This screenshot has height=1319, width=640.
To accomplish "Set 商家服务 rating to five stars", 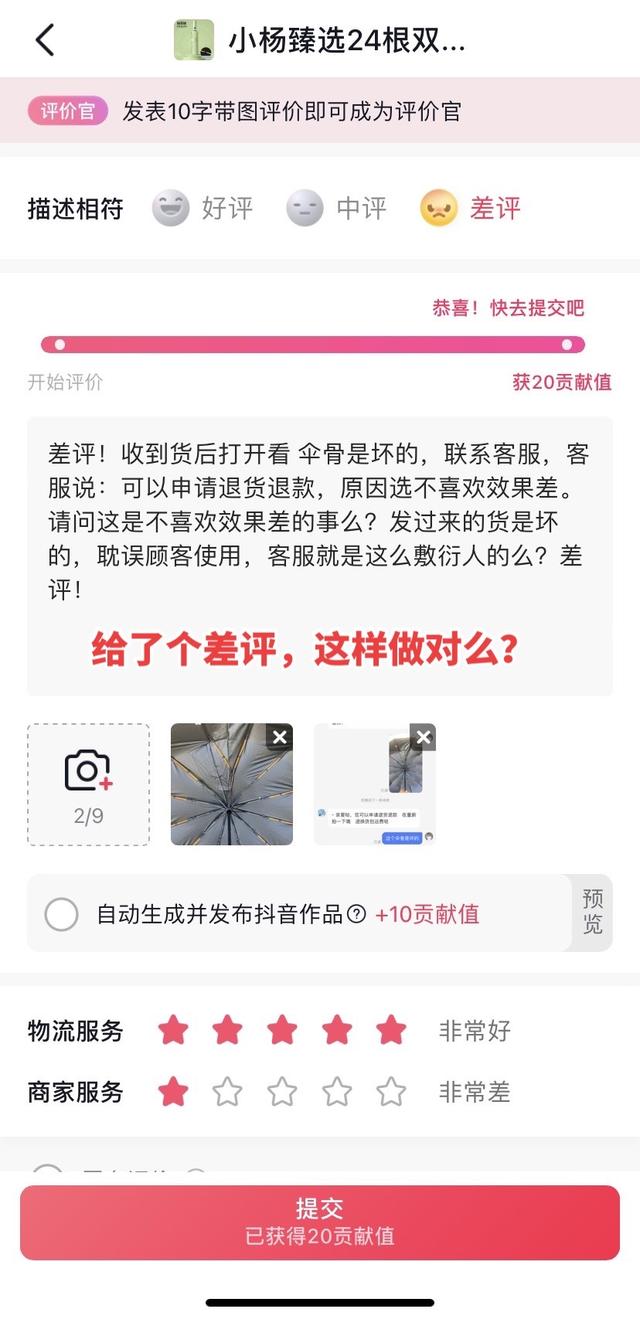I will click(x=391, y=1092).
